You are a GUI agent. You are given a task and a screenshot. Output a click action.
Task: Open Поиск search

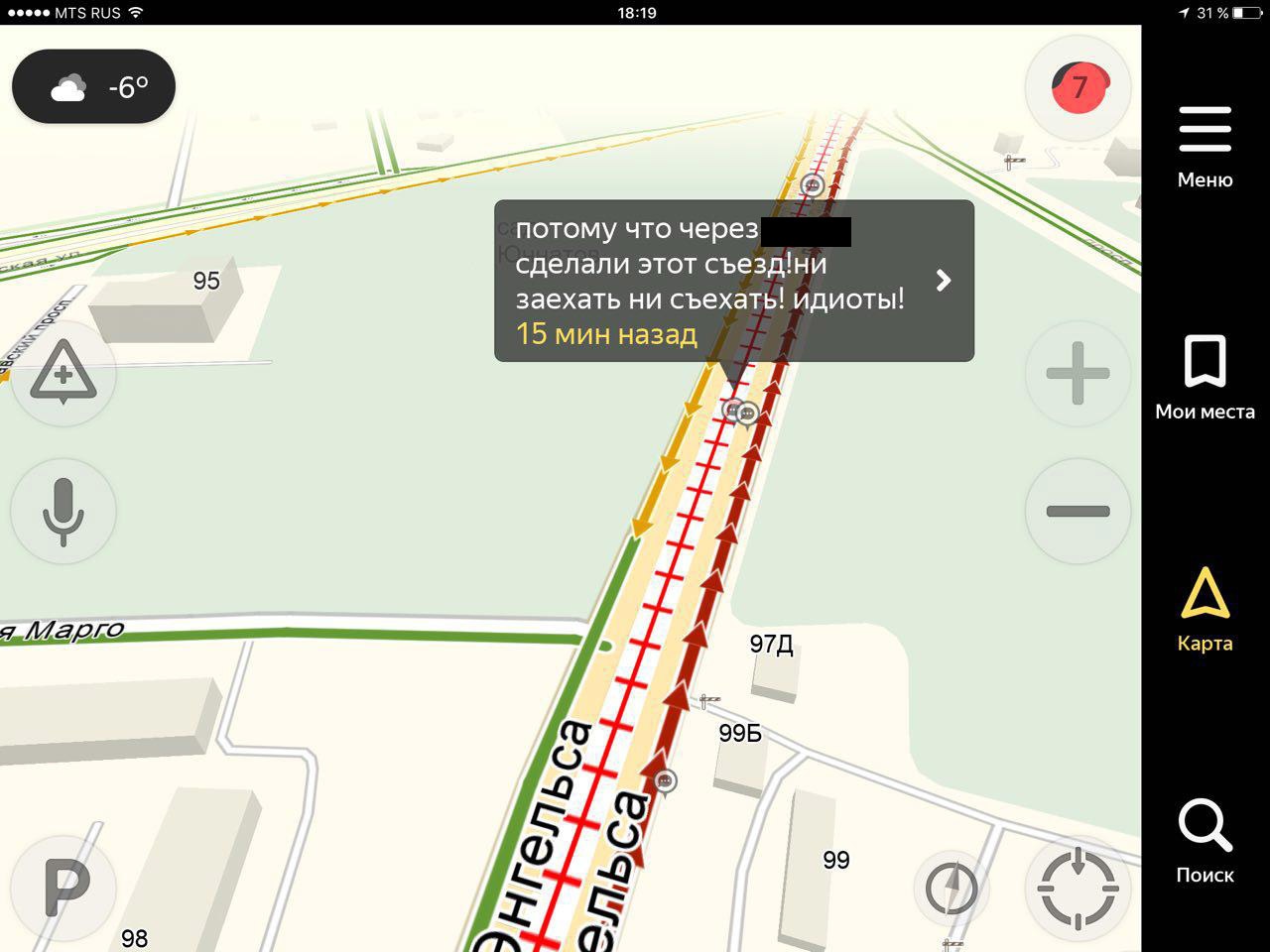pos(1205,842)
